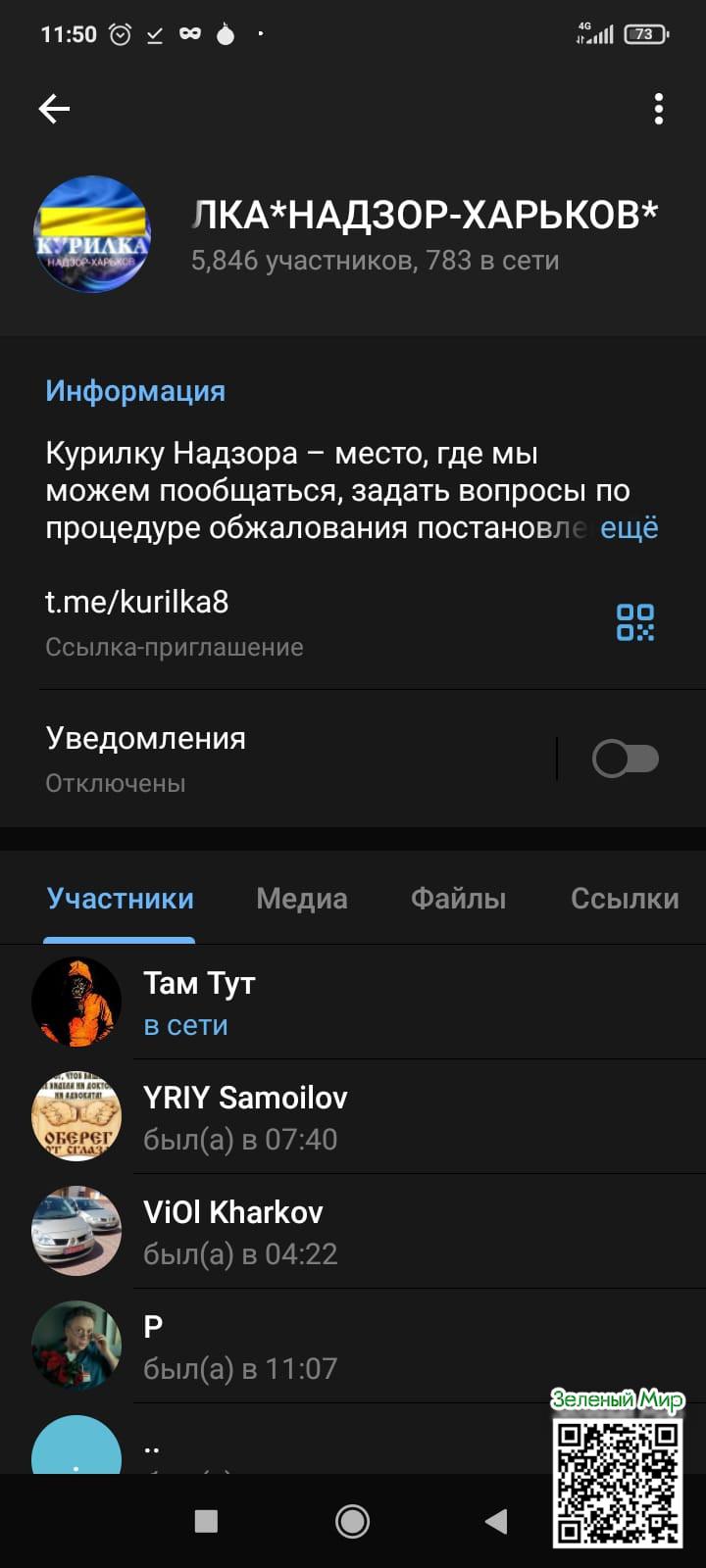
Task: Switch to the Файлы tab
Action: click(x=458, y=899)
